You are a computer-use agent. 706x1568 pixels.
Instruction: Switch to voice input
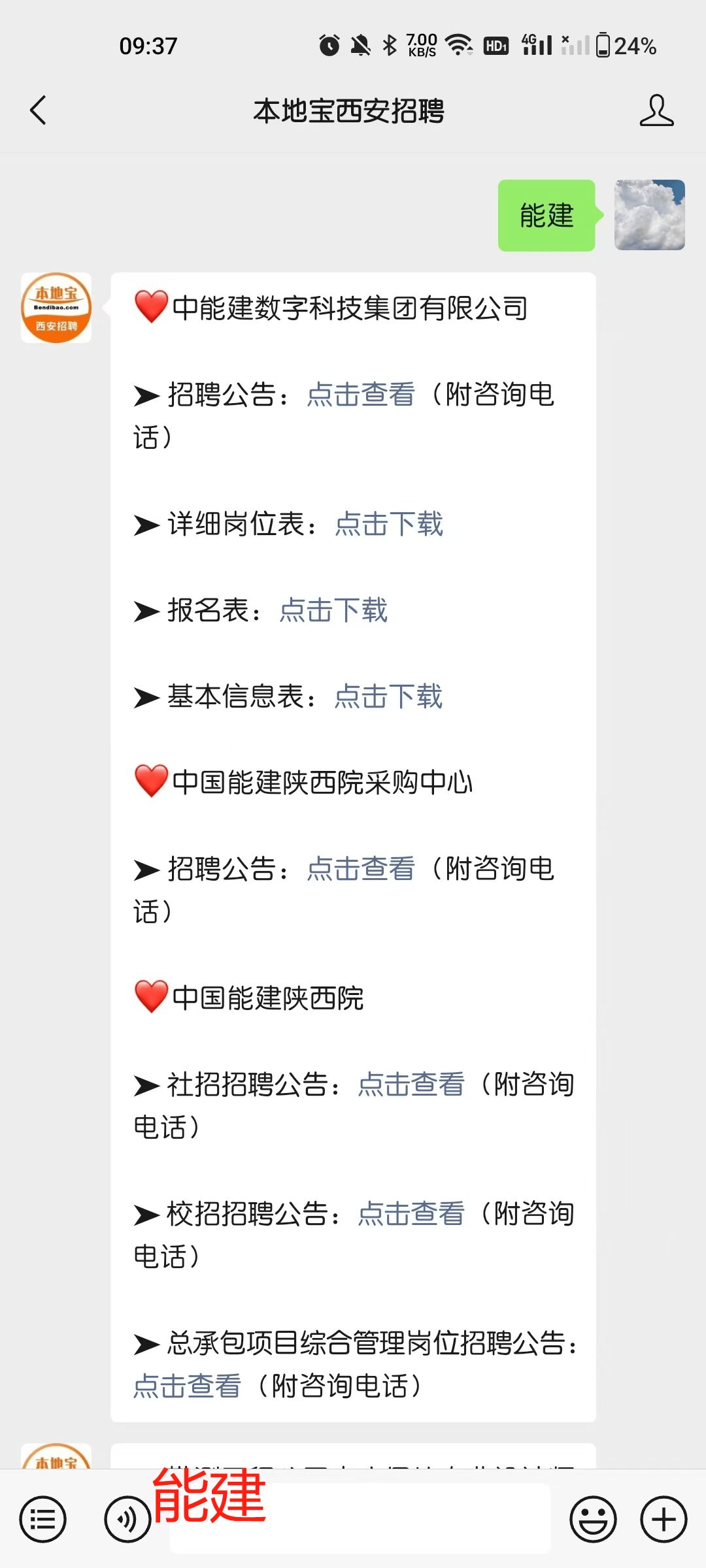click(x=127, y=1519)
